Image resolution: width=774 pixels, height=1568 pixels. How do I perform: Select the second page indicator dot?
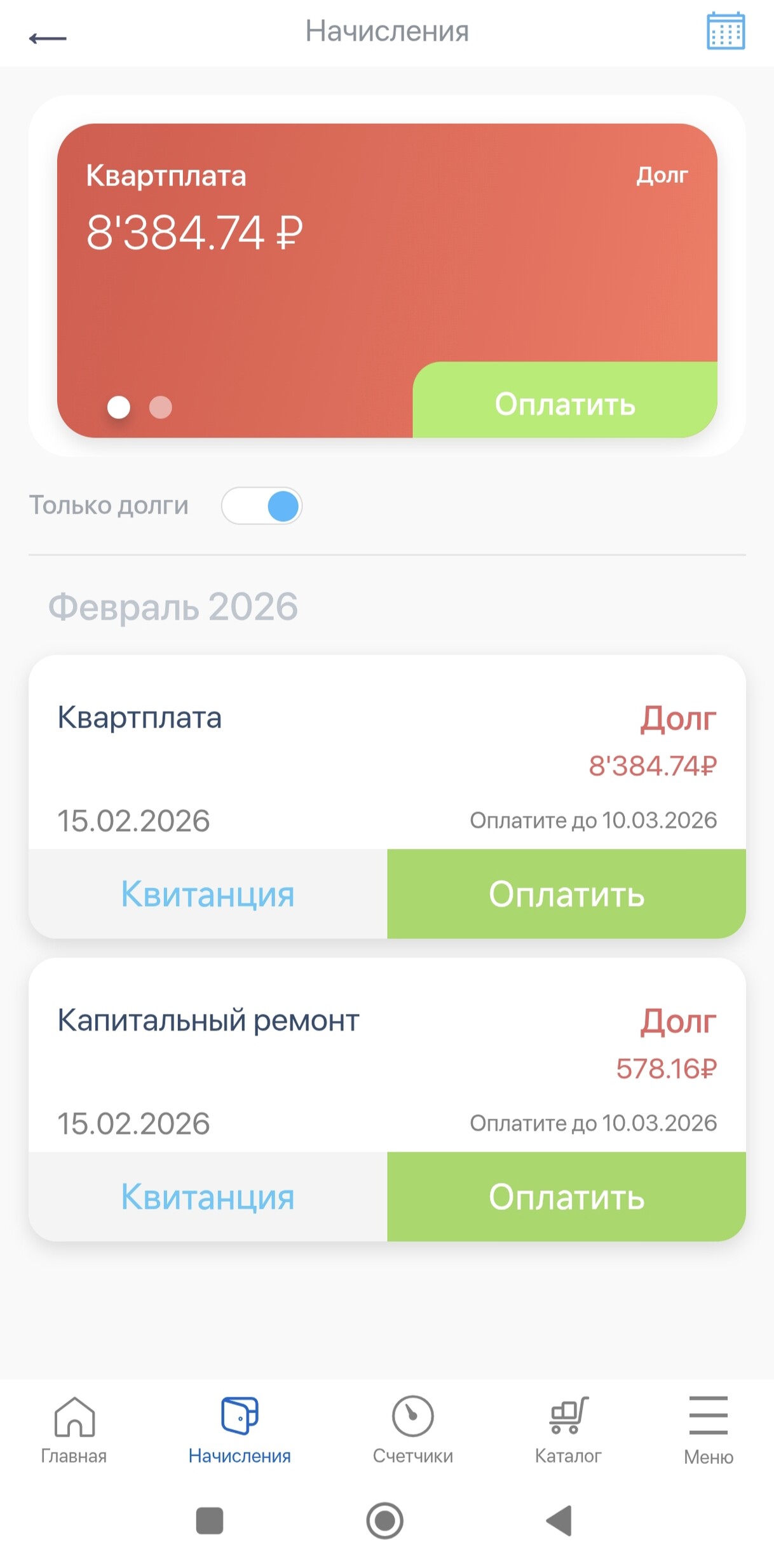[x=161, y=407]
